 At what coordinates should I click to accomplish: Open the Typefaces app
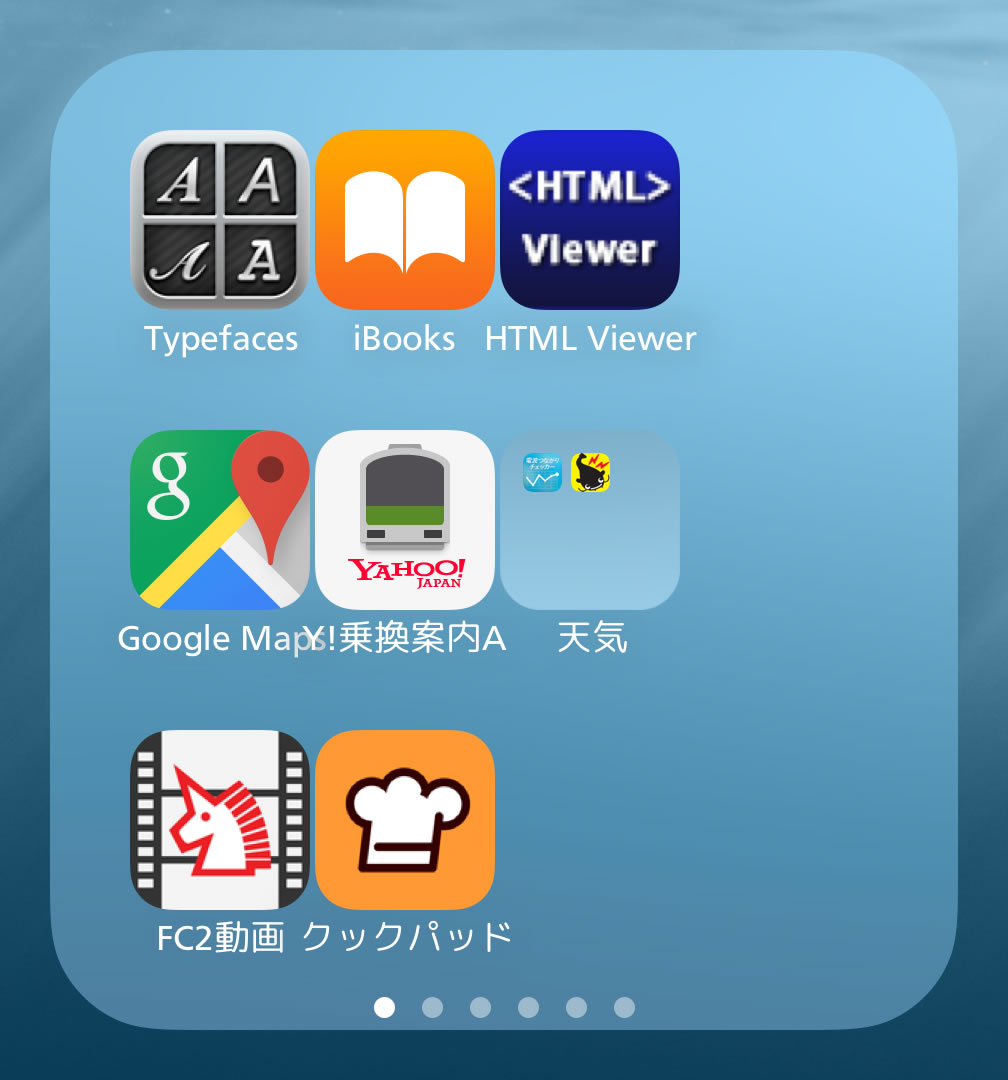[x=220, y=220]
